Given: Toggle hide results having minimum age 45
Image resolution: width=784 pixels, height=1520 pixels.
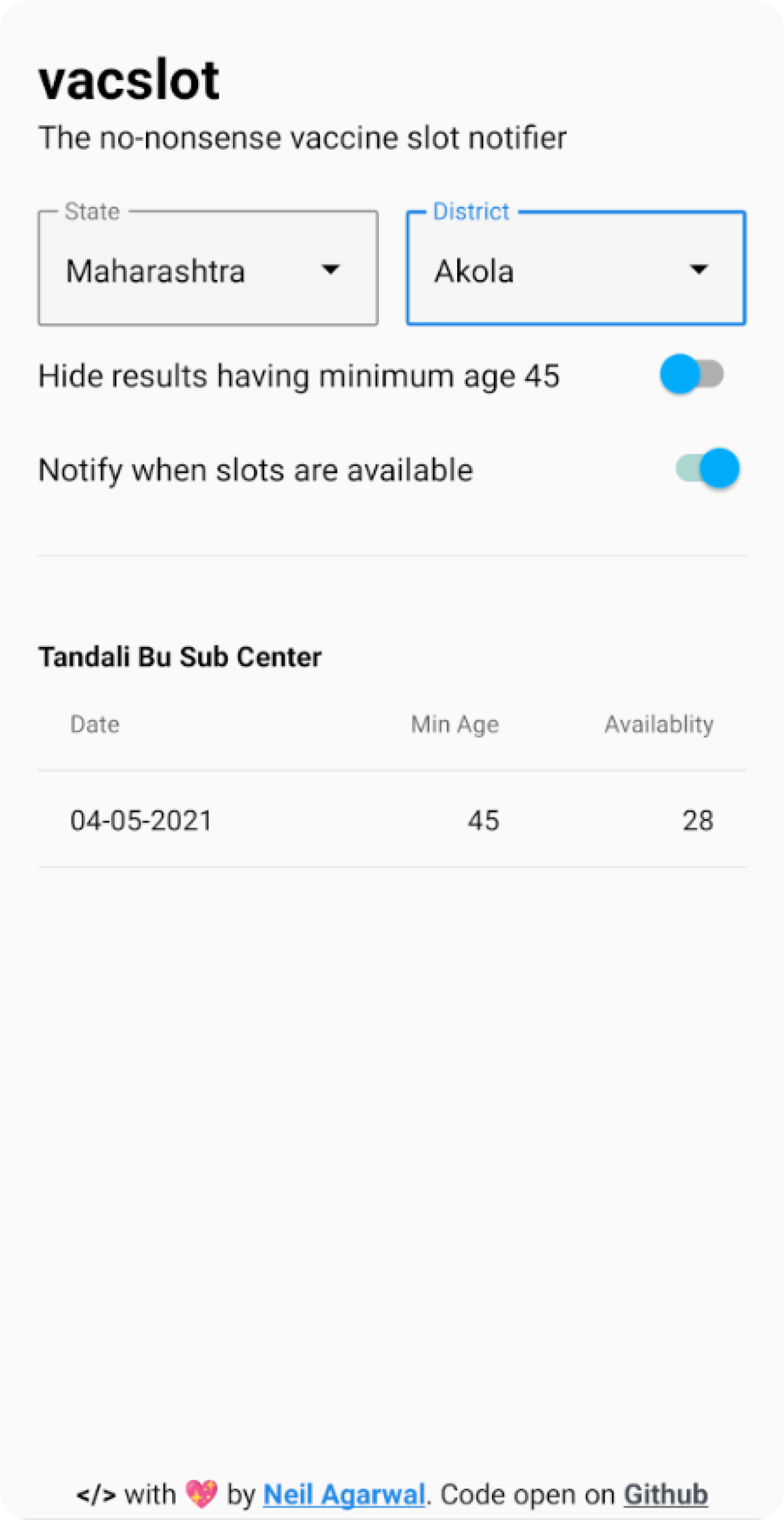Looking at the screenshot, I should click(x=692, y=374).
